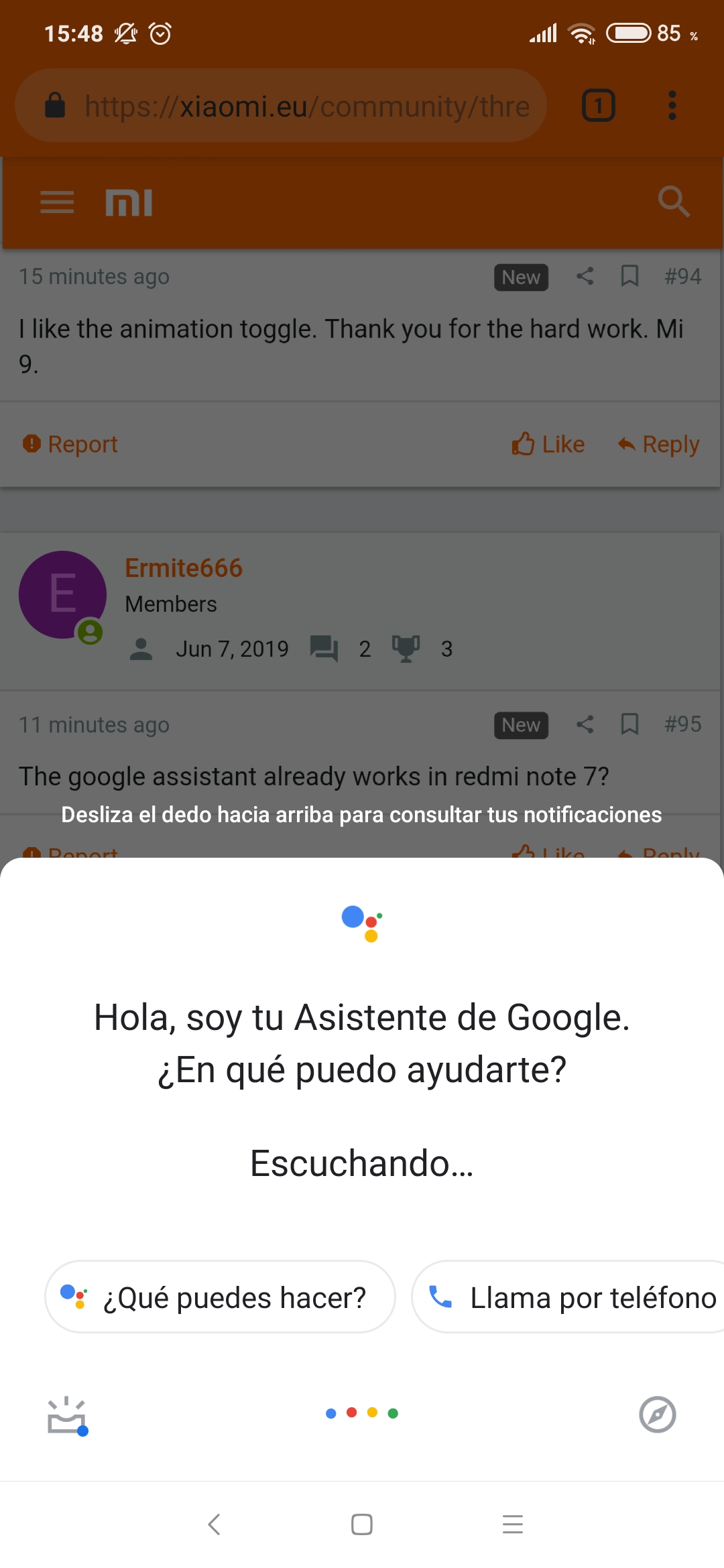724x1568 pixels.
Task: Tap the Assistant listening dots
Action: pos(362,1413)
